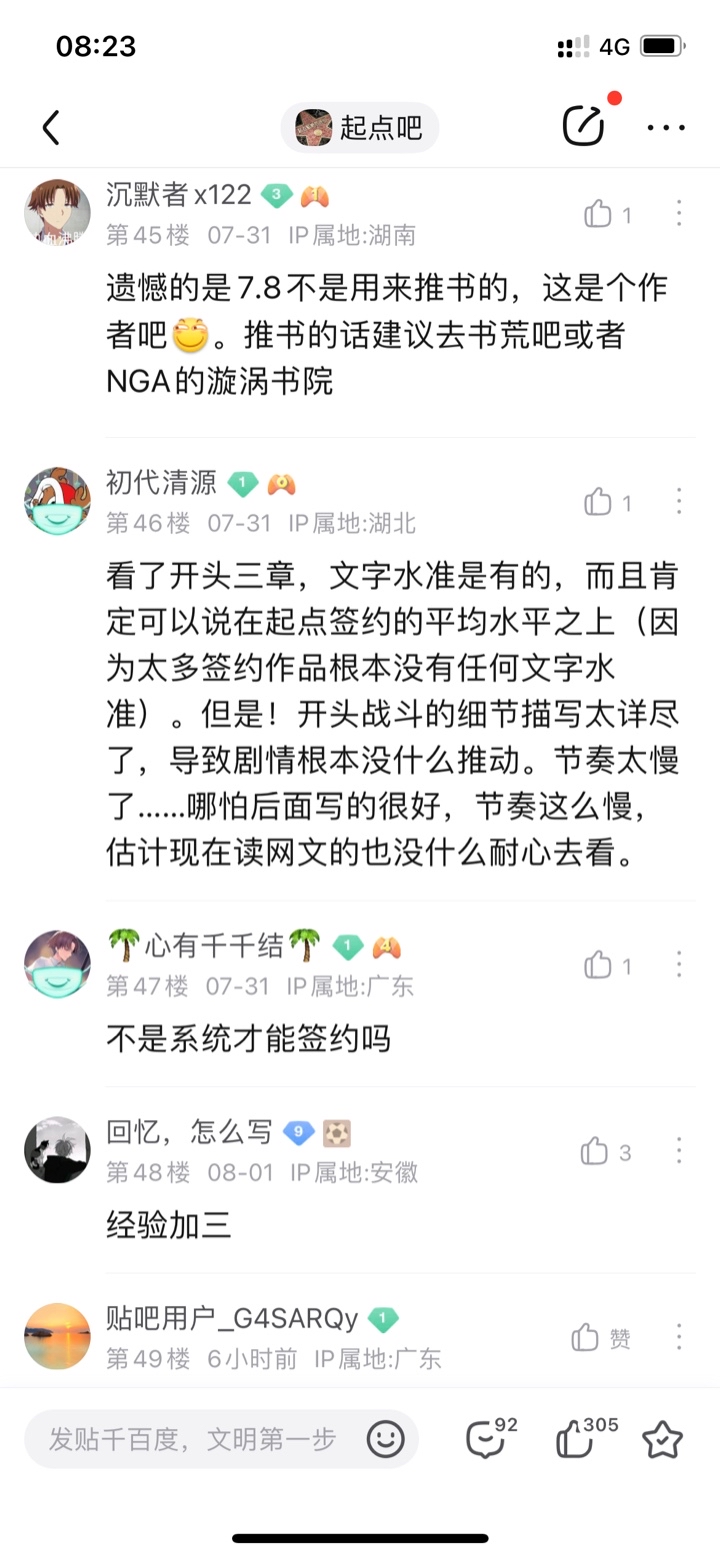Add this thread to favorites
The image size is (720, 1559).
(x=662, y=1440)
